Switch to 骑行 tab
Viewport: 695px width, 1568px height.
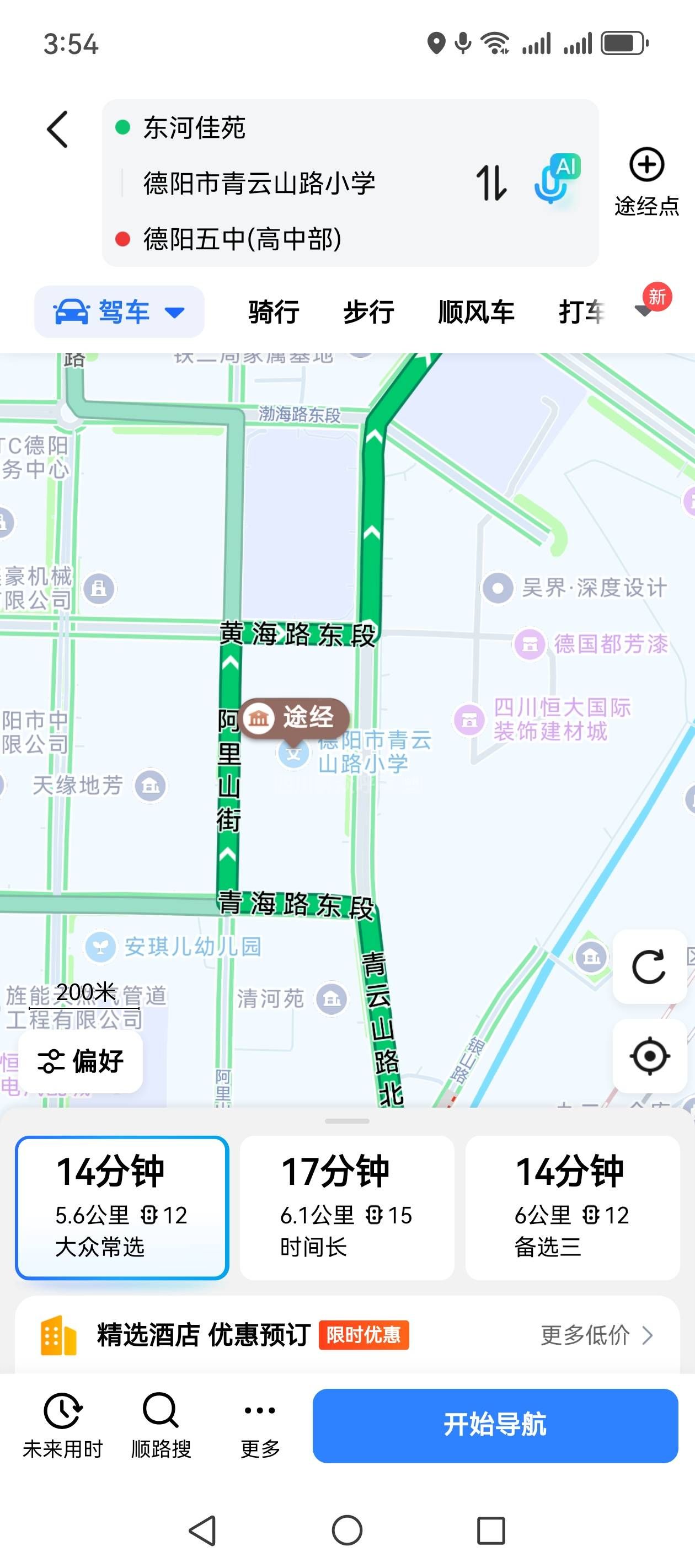274,312
